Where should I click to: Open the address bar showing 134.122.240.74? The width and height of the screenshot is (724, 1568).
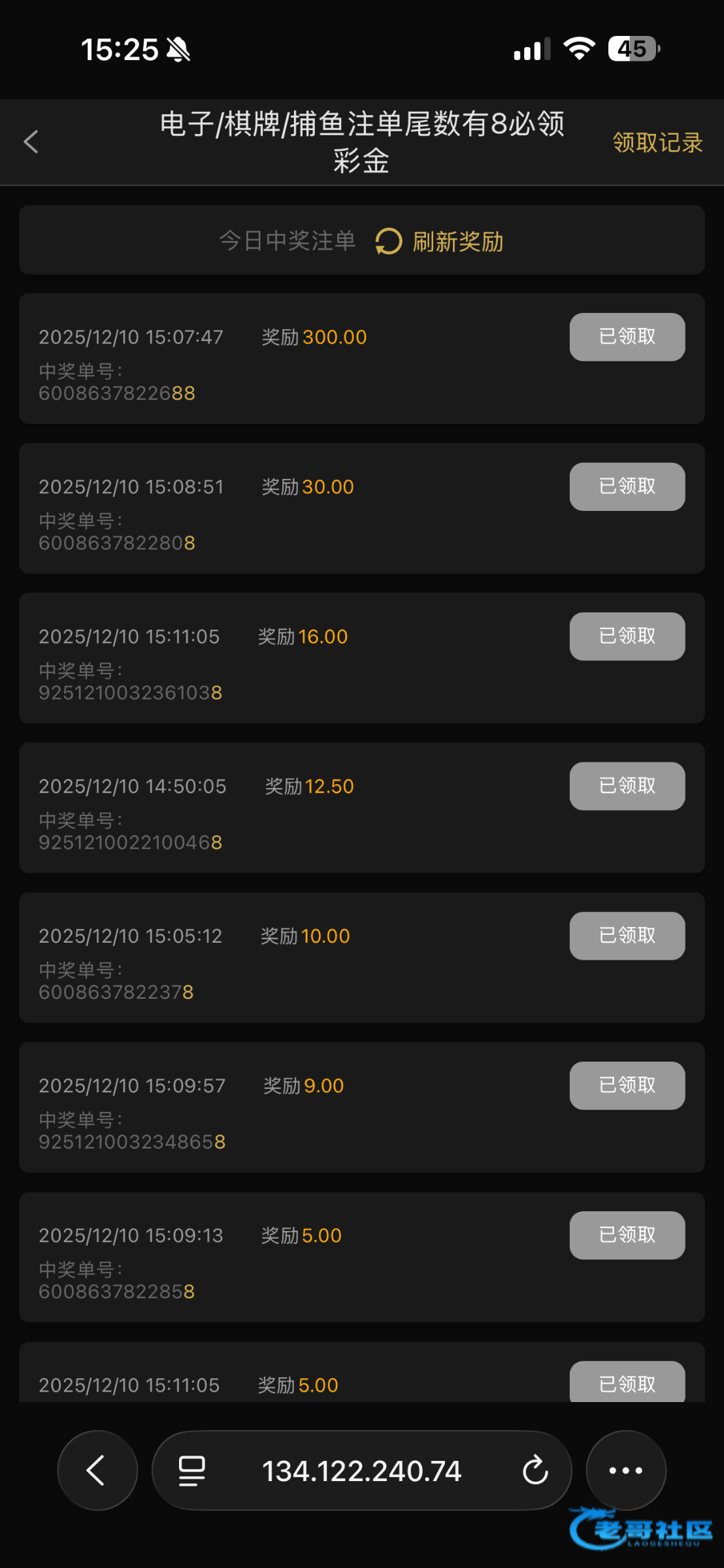coord(361,1471)
